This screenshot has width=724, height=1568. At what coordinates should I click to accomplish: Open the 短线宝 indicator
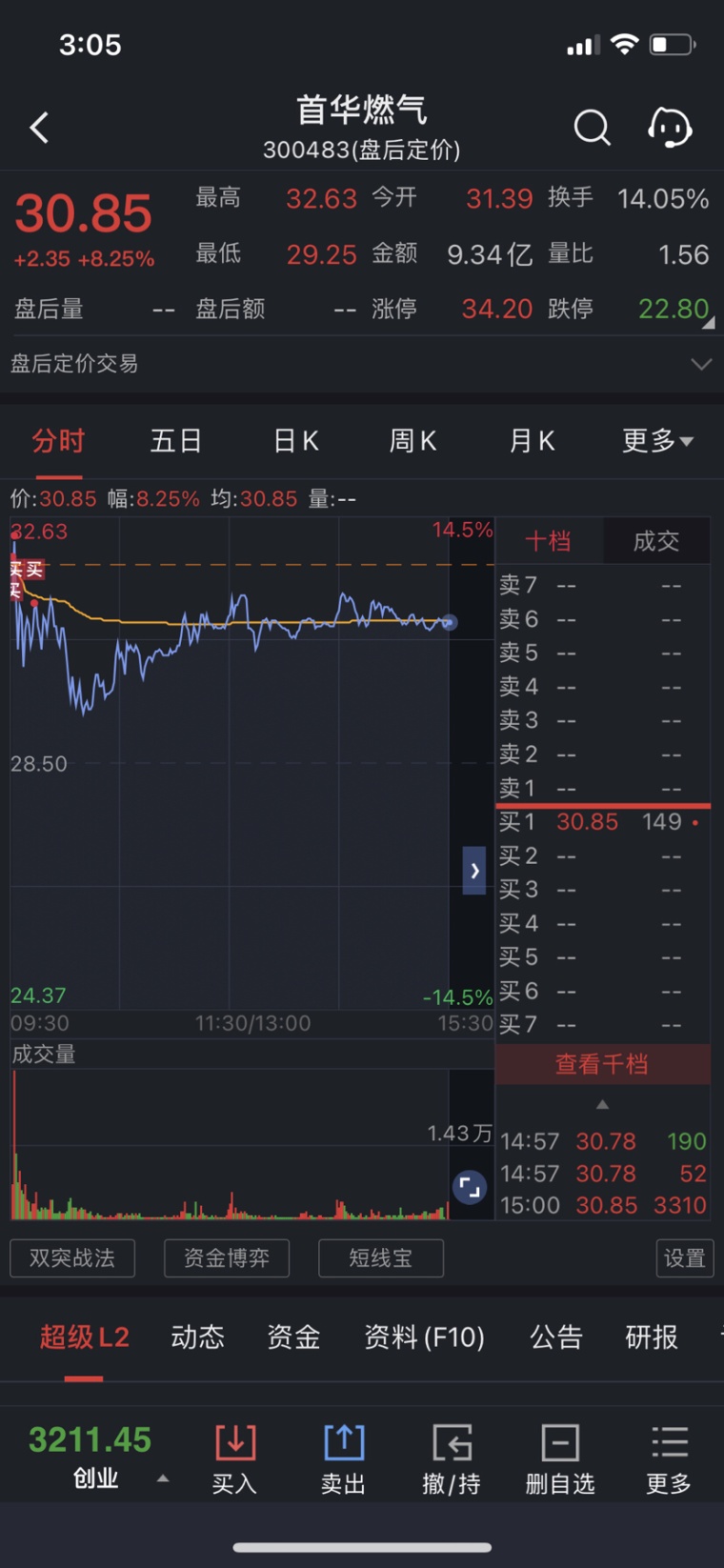pyautogui.click(x=381, y=1258)
